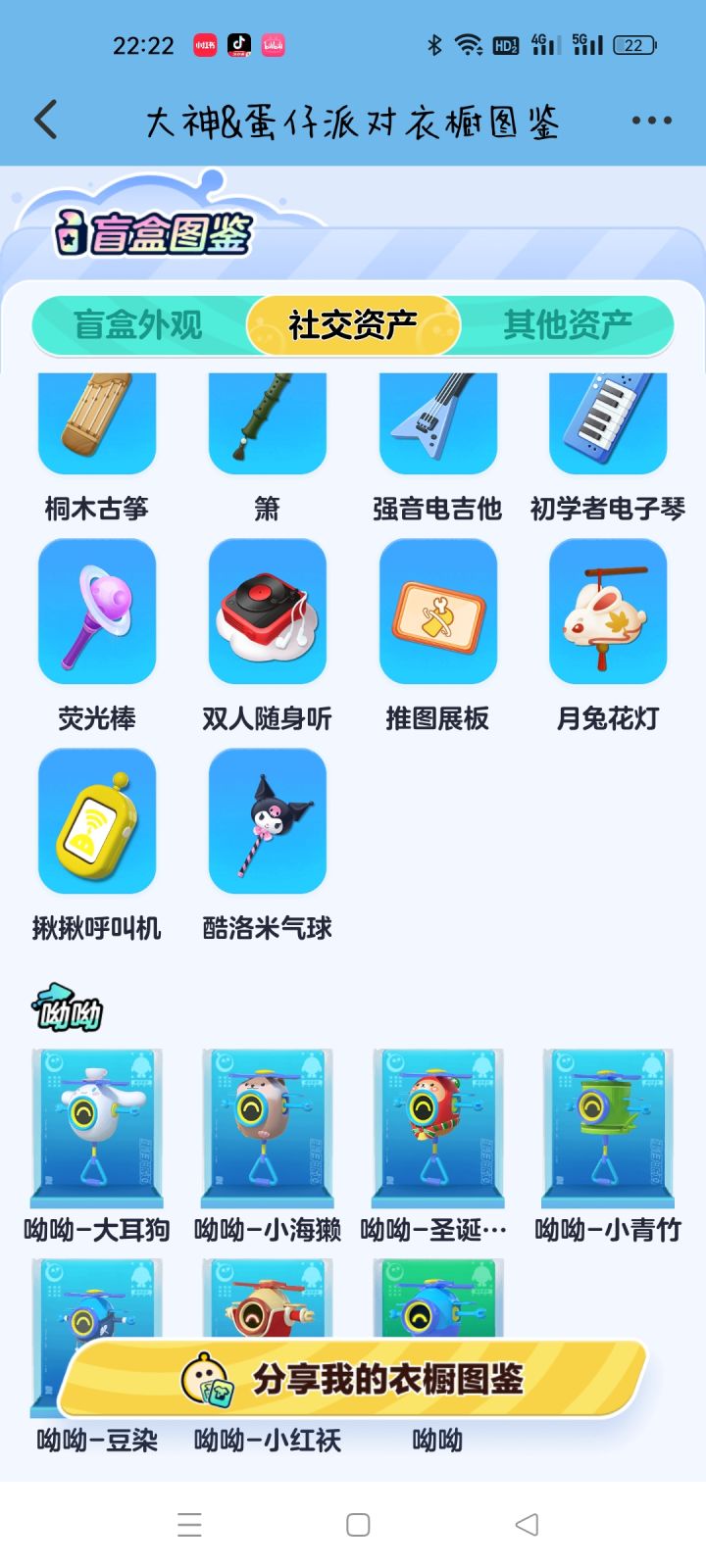The height and width of the screenshot is (1568, 706).
Task: Switch to the 其他资产 tab
Action: tap(567, 324)
